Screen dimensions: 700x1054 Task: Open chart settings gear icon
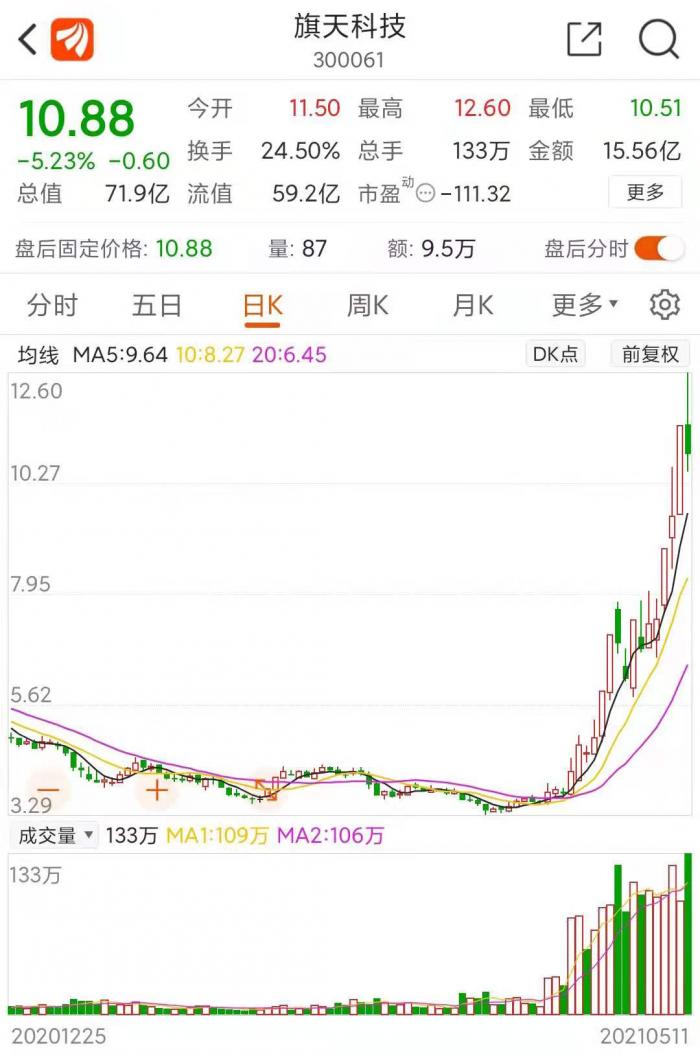[664, 305]
